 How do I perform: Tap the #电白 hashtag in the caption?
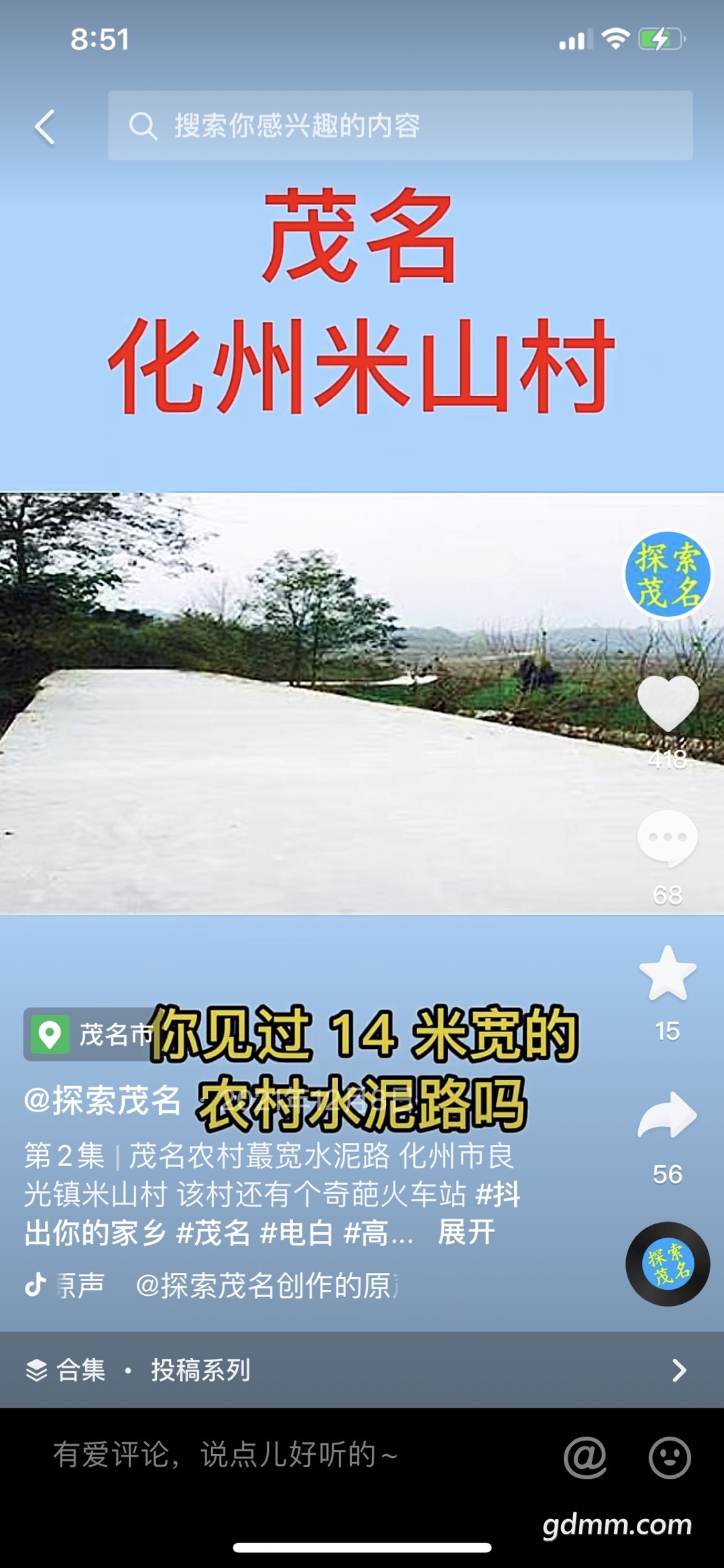pyautogui.click(x=296, y=1232)
